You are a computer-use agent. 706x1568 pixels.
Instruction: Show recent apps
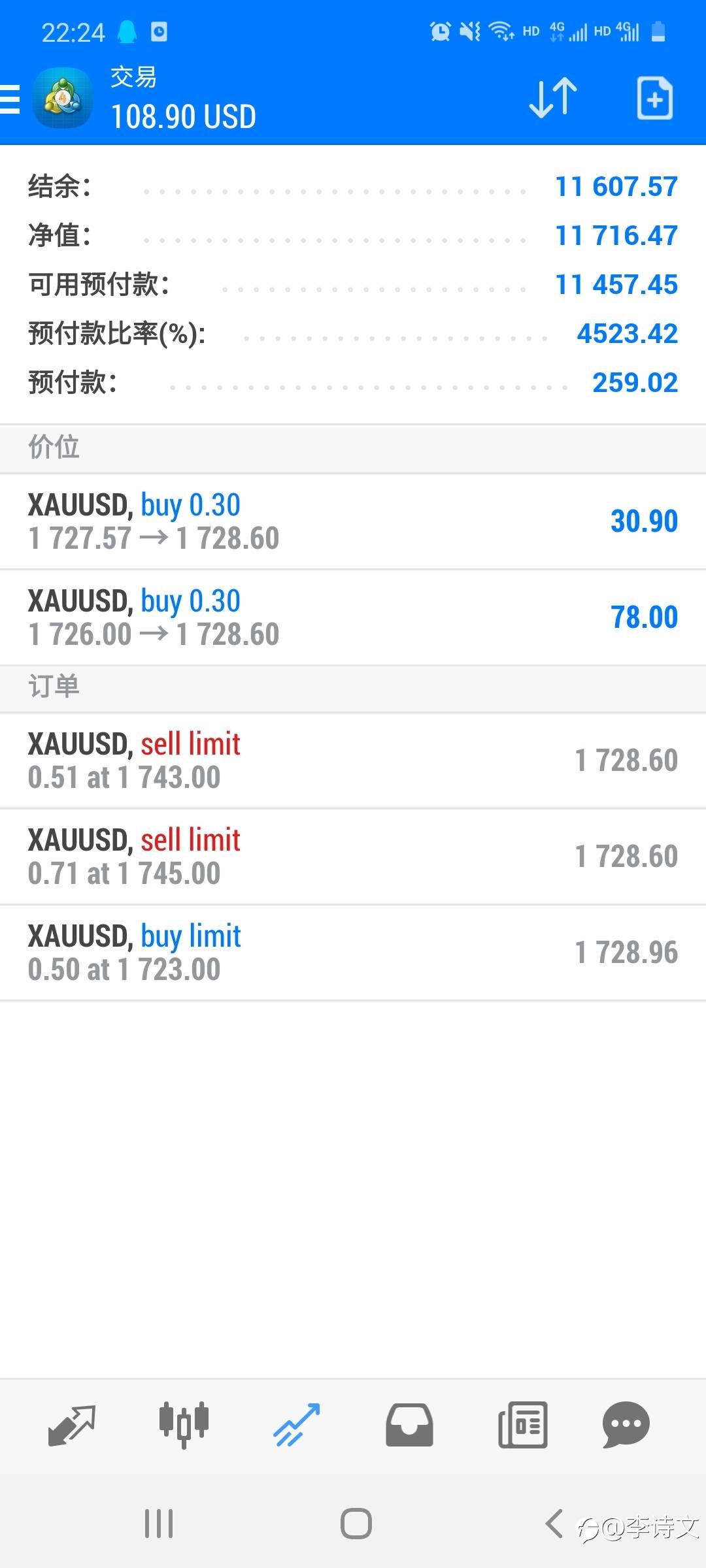tap(159, 1524)
